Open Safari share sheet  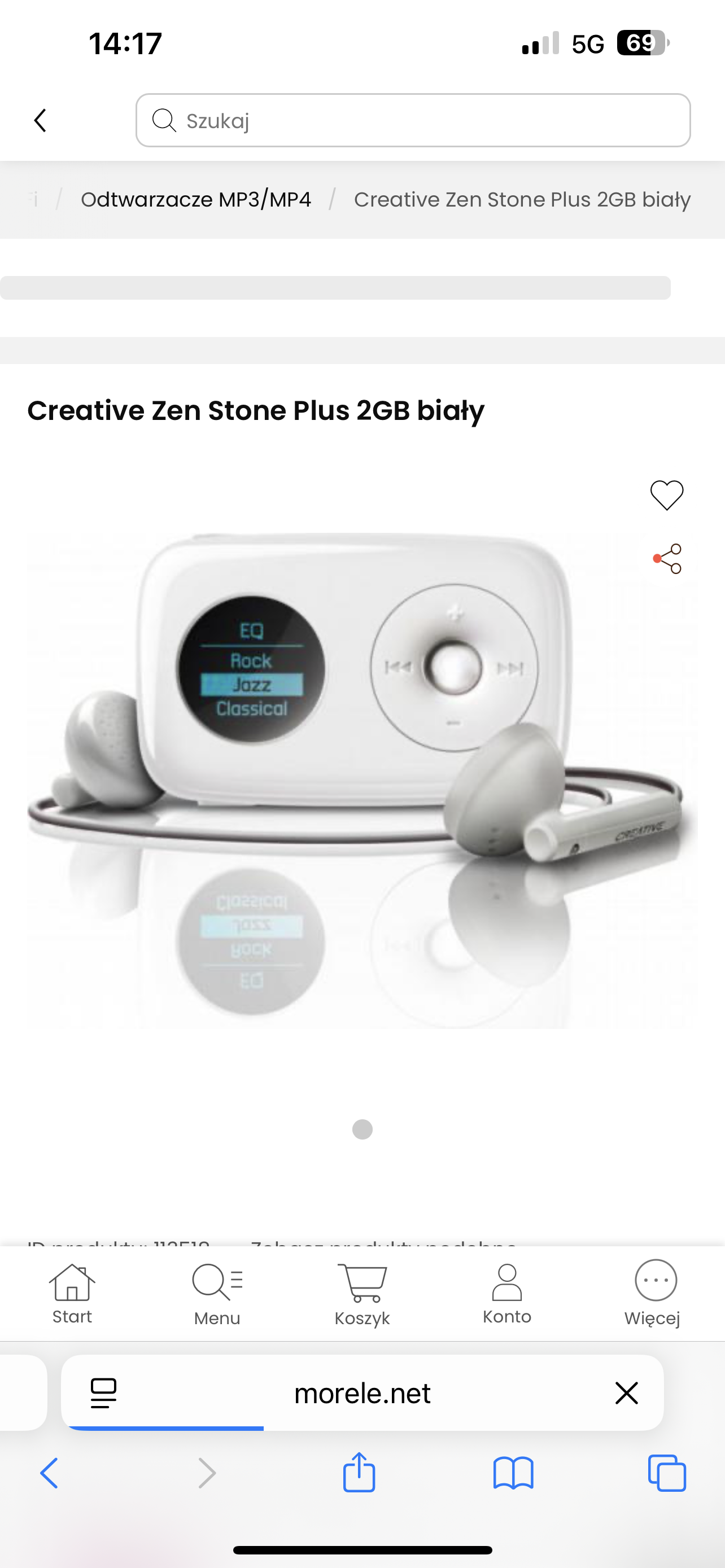click(359, 1472)
